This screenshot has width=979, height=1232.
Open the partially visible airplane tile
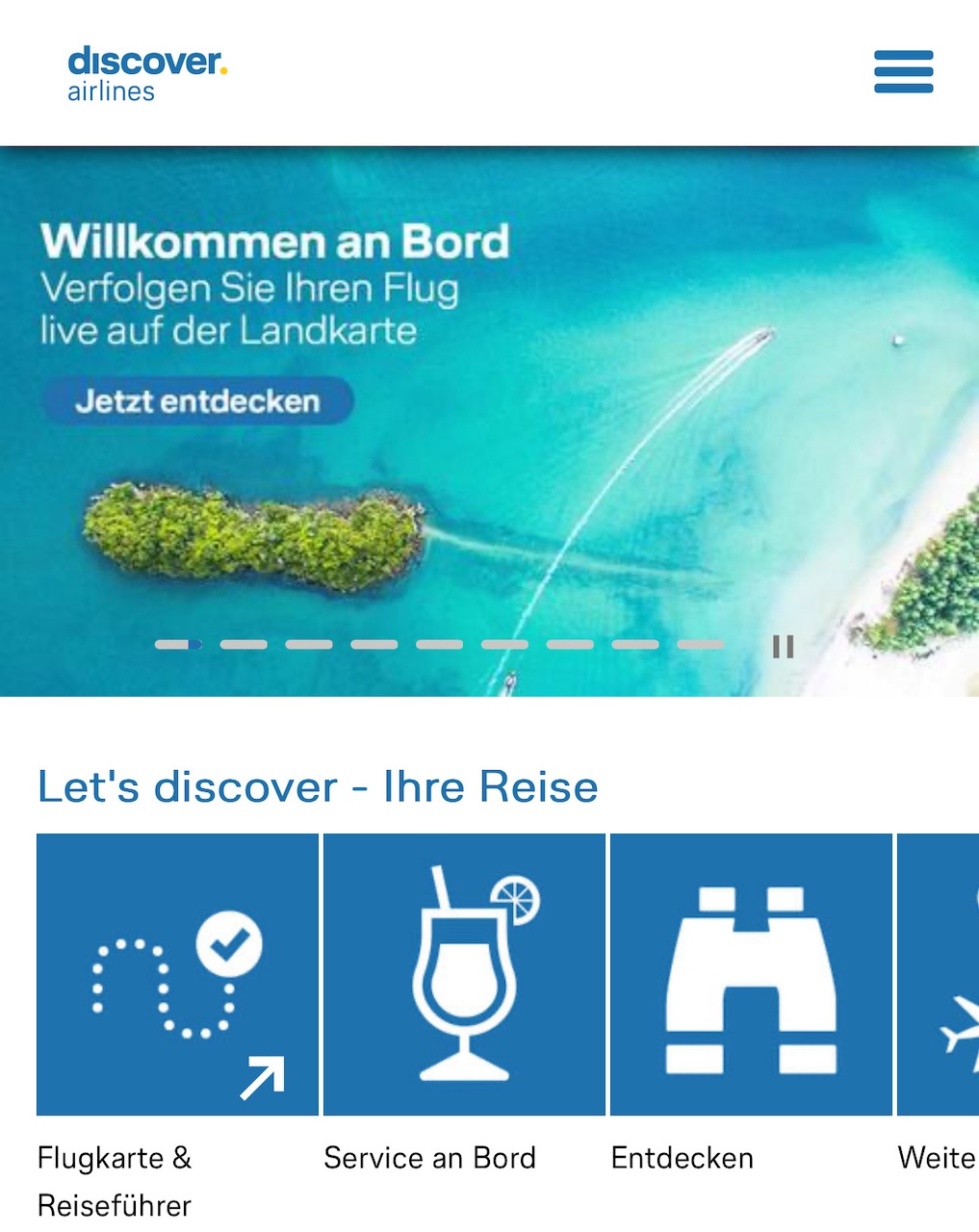940,974
